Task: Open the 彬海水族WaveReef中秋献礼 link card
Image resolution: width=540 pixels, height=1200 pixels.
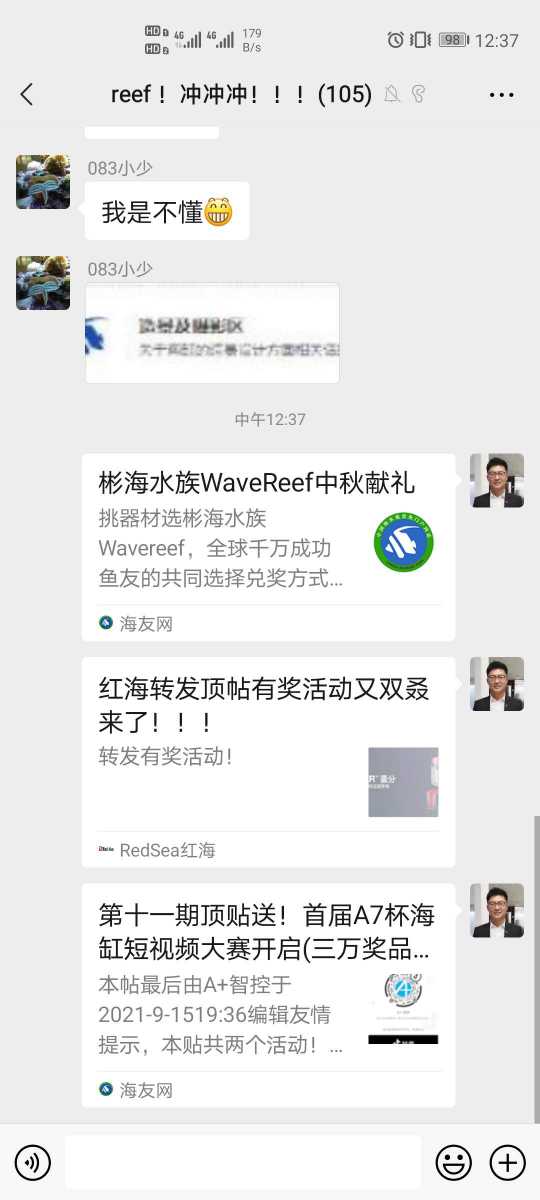Action: pyautogui.click(x=268, y=547)
